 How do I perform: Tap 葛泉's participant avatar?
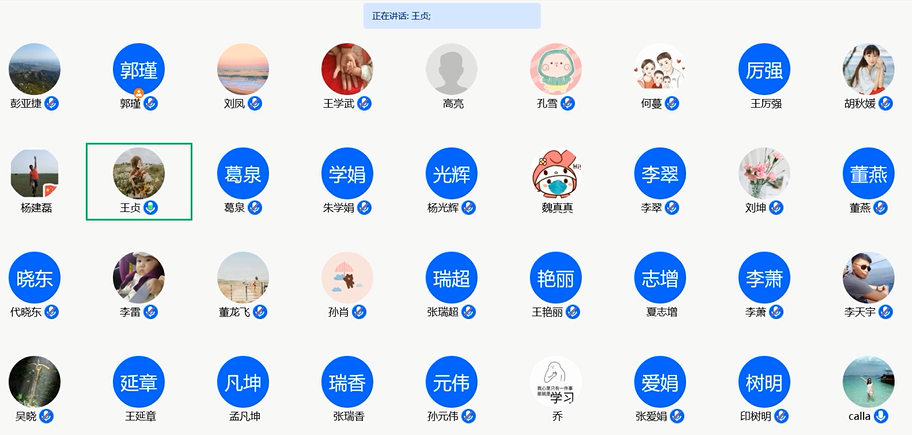coord(243,174)
